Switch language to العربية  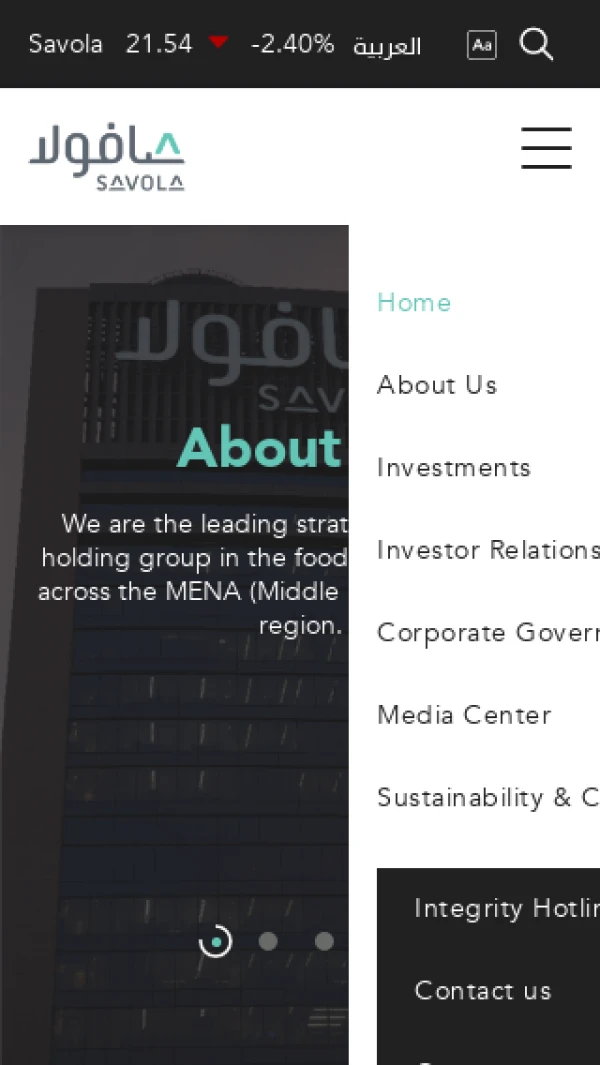coord(387,46)
